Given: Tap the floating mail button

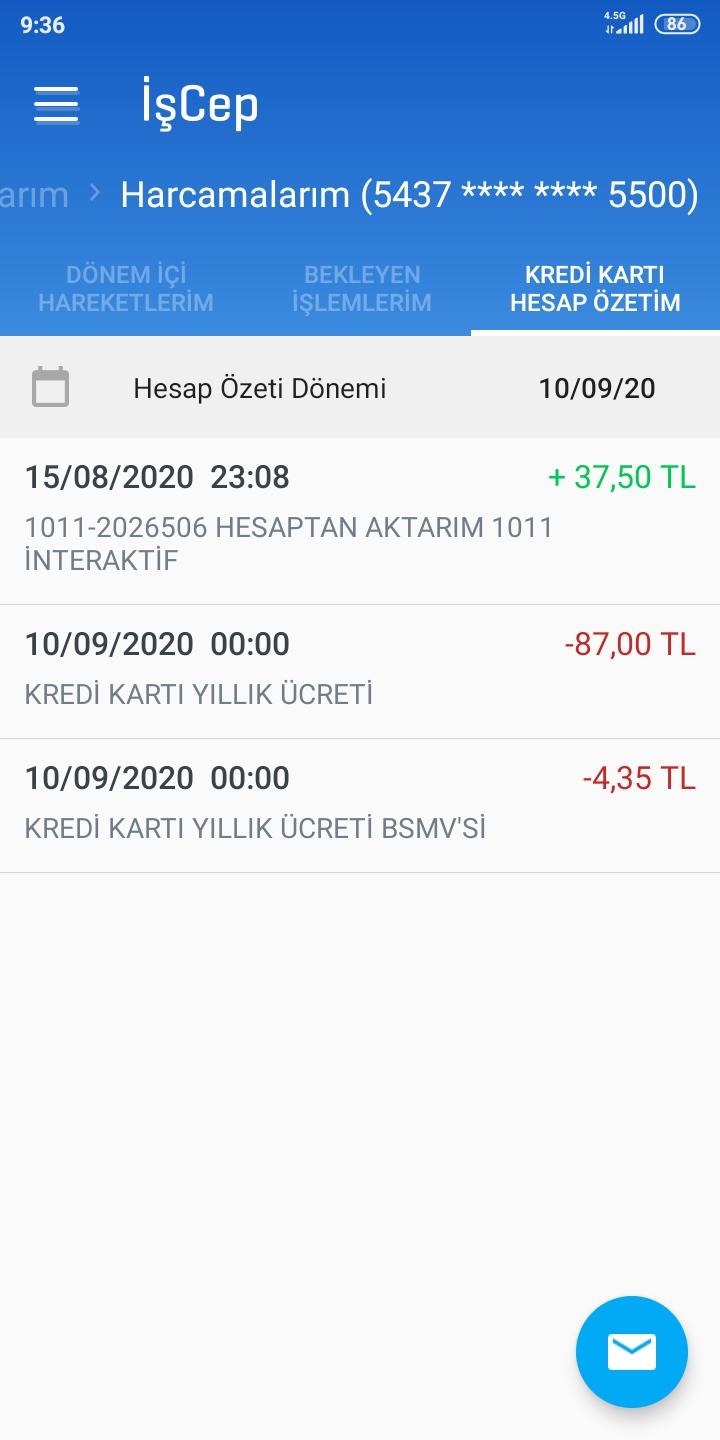Looking at the screenshot, I should tap(632, 1352).
